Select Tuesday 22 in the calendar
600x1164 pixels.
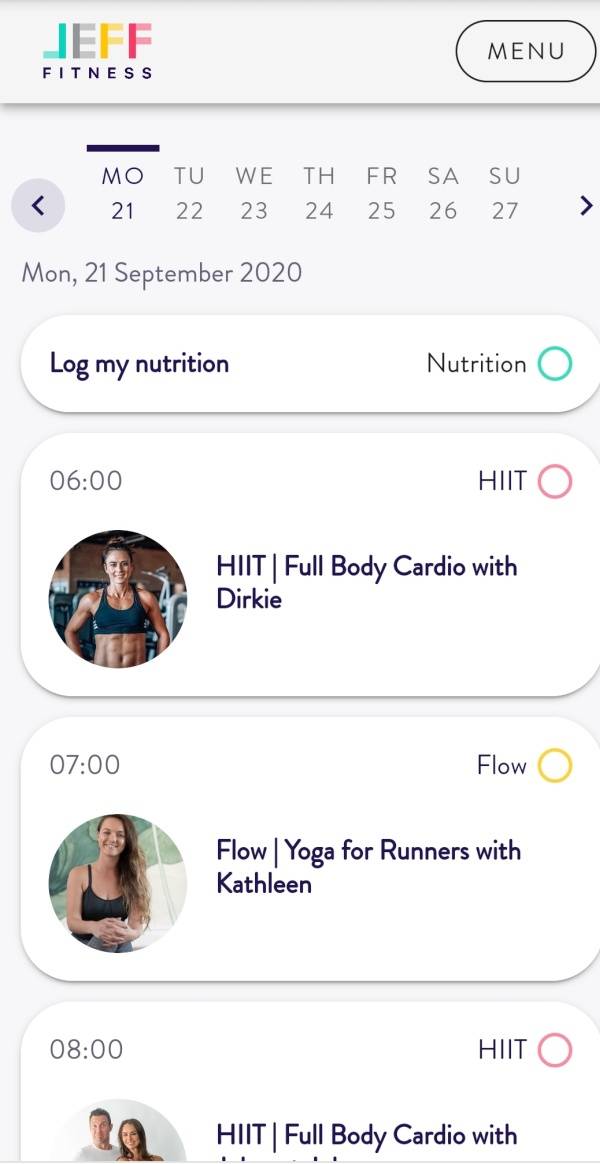189,194
